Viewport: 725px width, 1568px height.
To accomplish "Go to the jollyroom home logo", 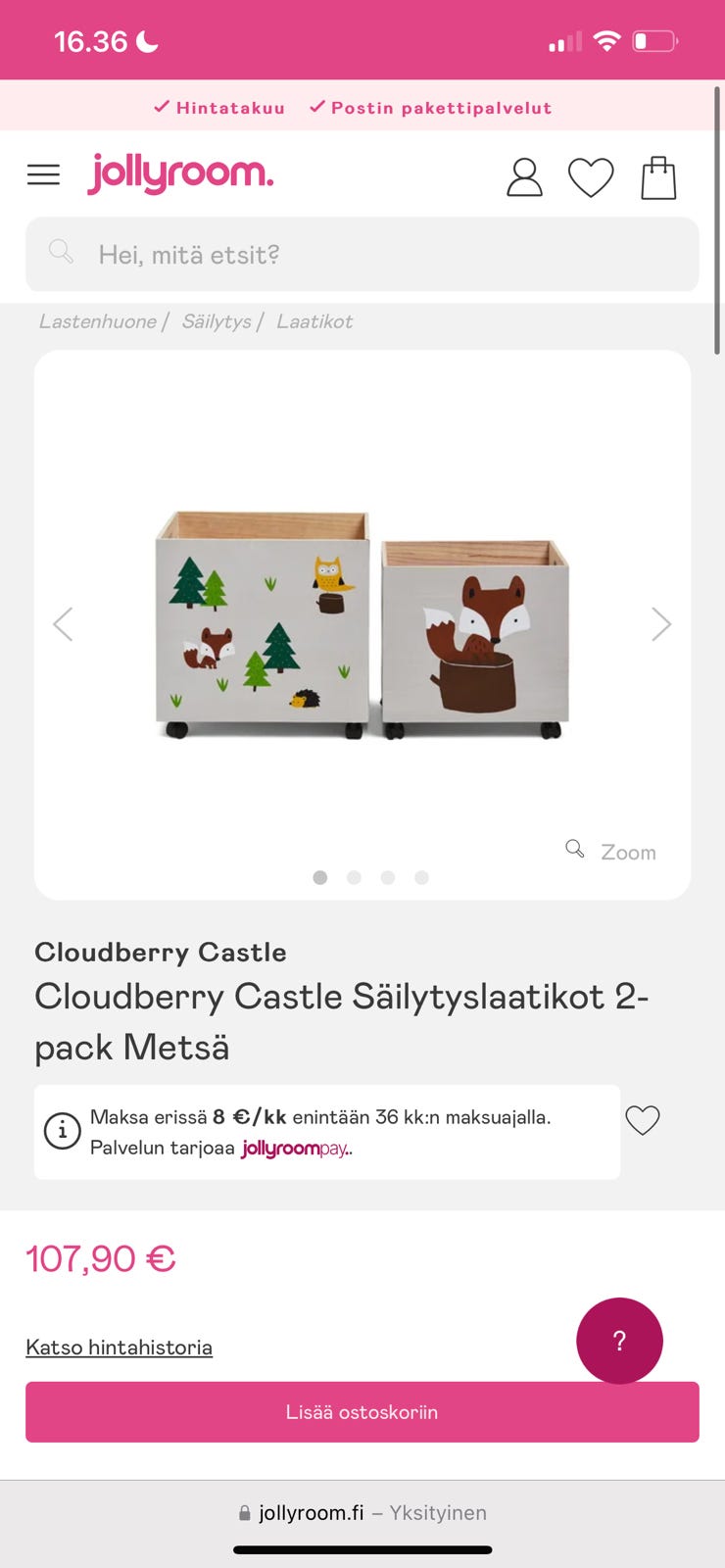I will tap(181, 174).
